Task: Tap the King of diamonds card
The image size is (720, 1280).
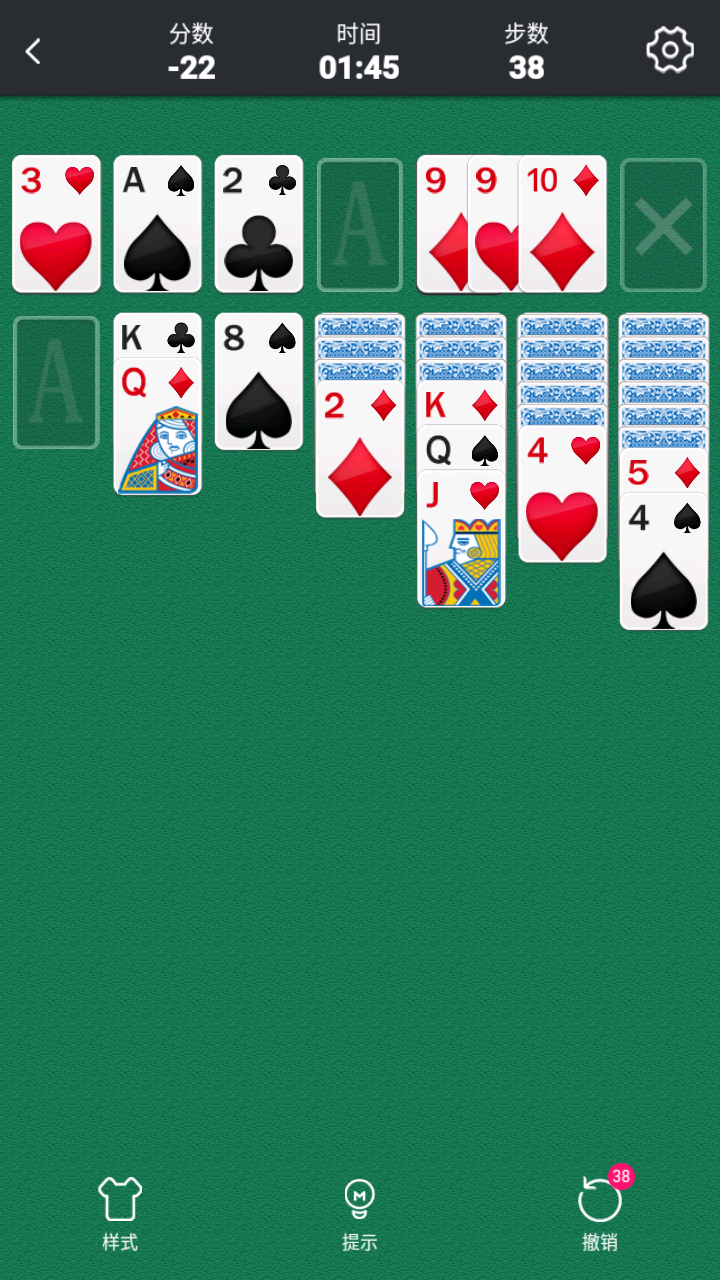Action: (x=461, y=404)
